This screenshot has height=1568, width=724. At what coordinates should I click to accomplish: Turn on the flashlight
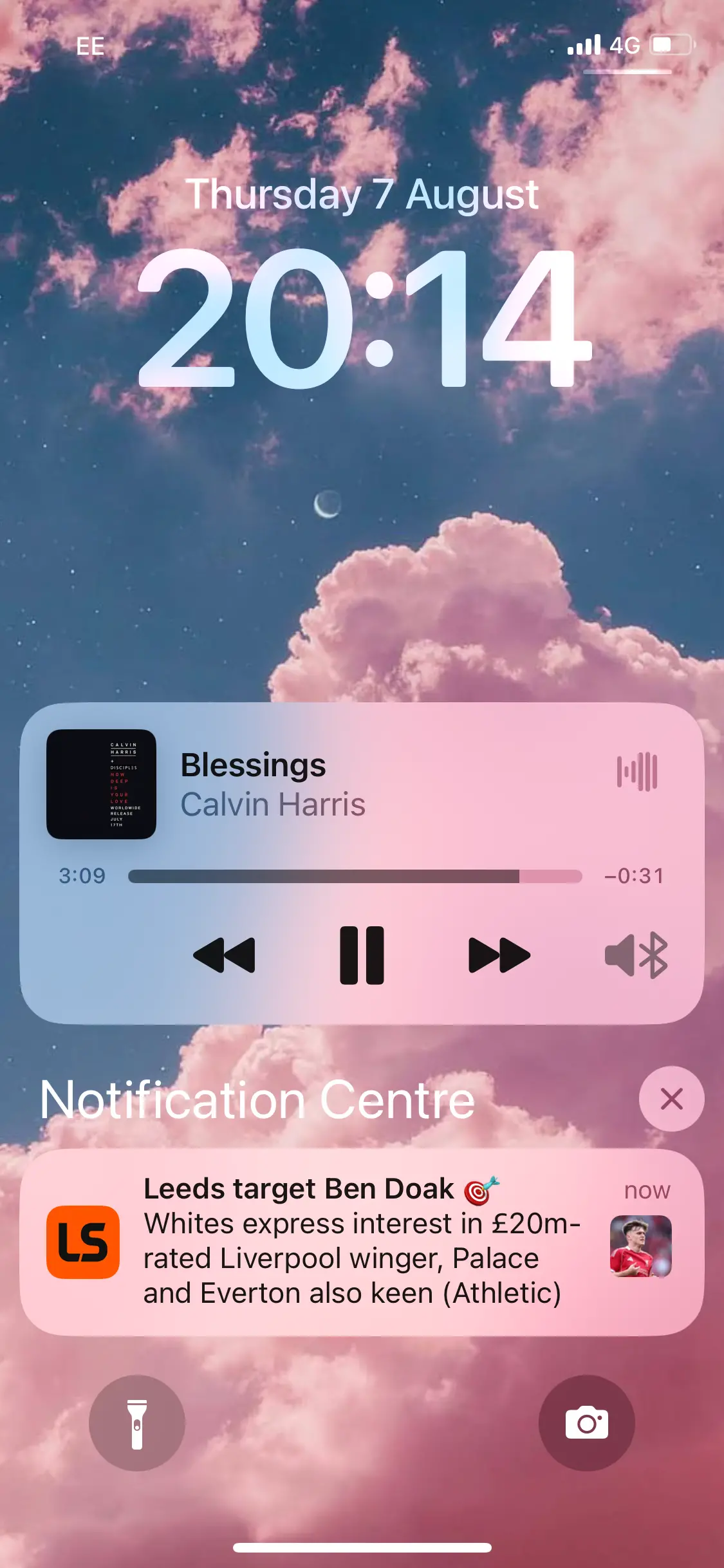coord(136,1423)
